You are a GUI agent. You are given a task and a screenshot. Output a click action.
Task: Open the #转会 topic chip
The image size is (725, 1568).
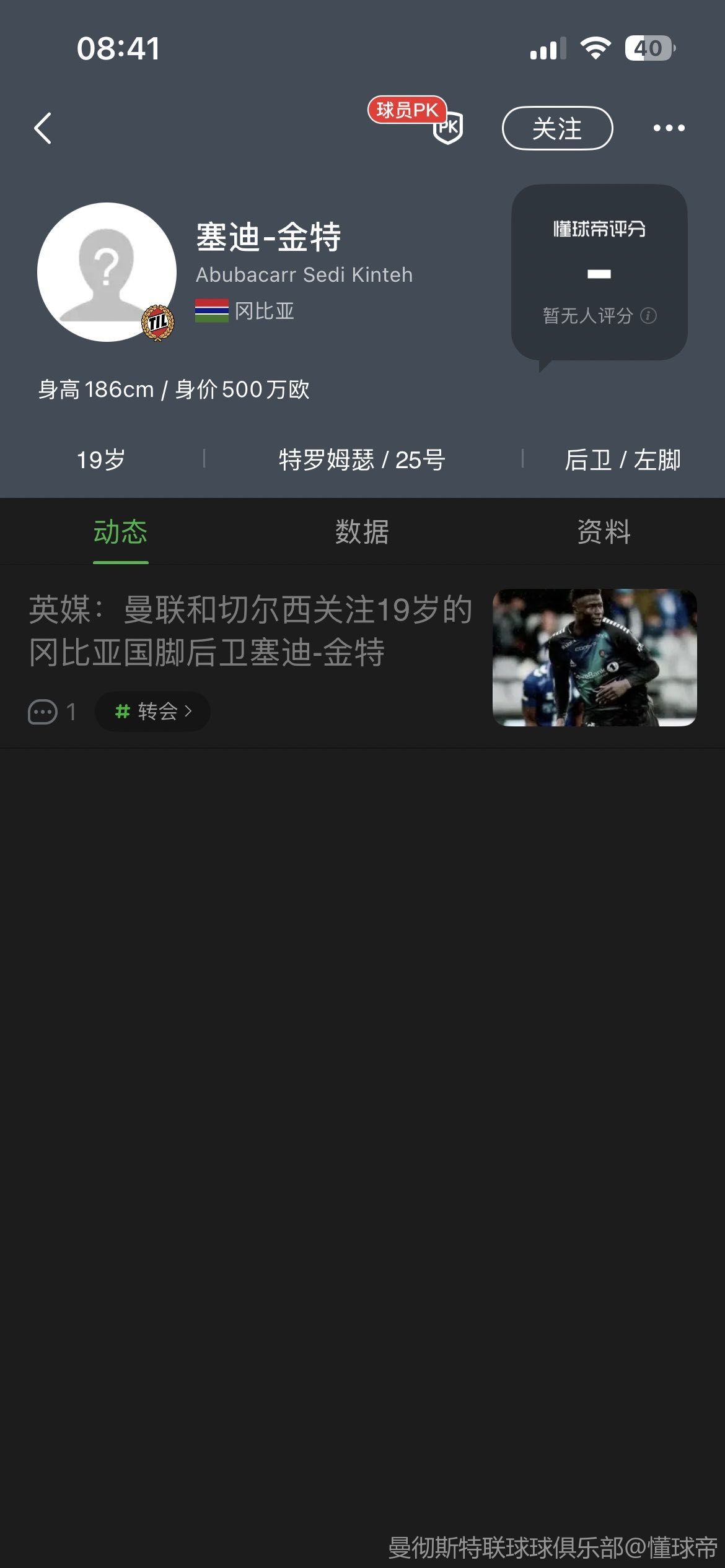pos(152,711)
